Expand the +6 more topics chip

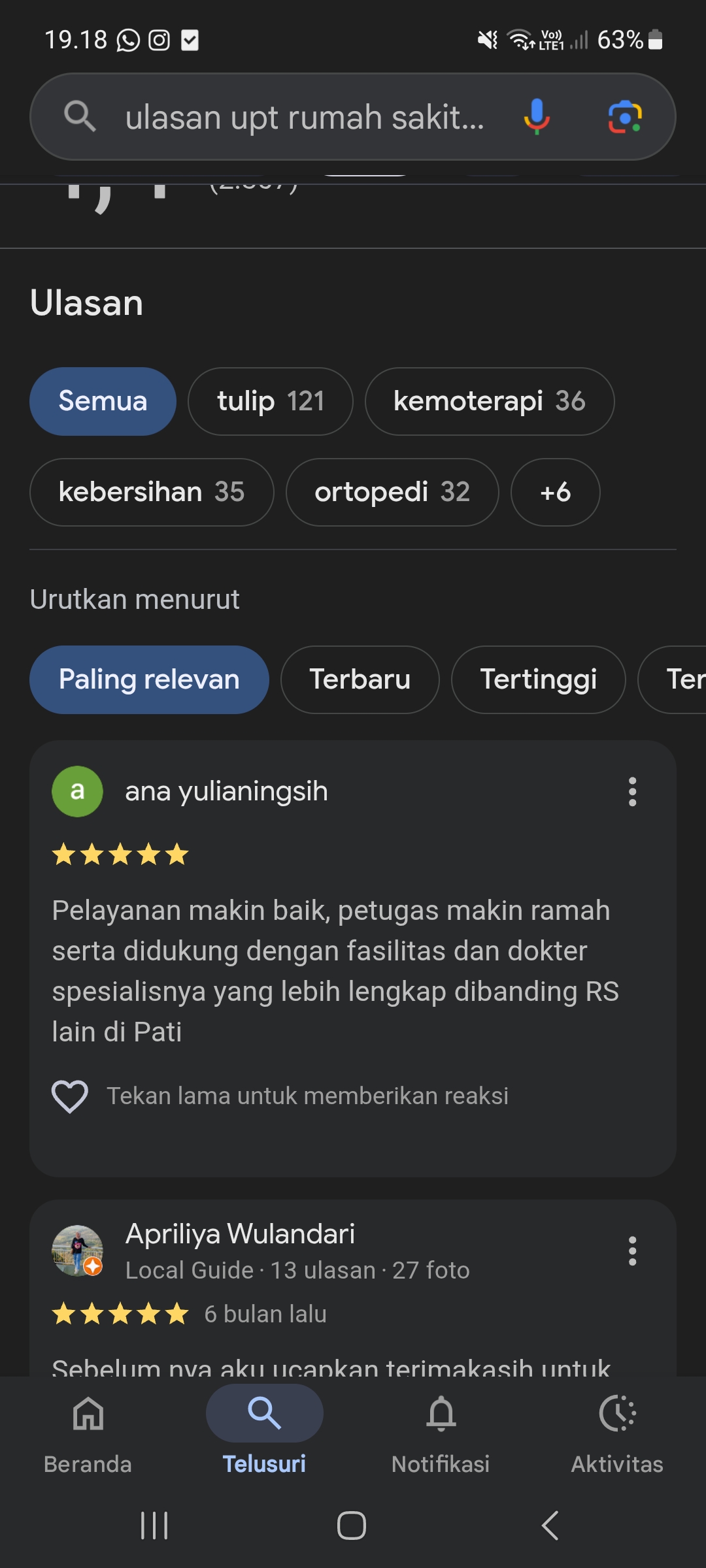click(555, 492)
